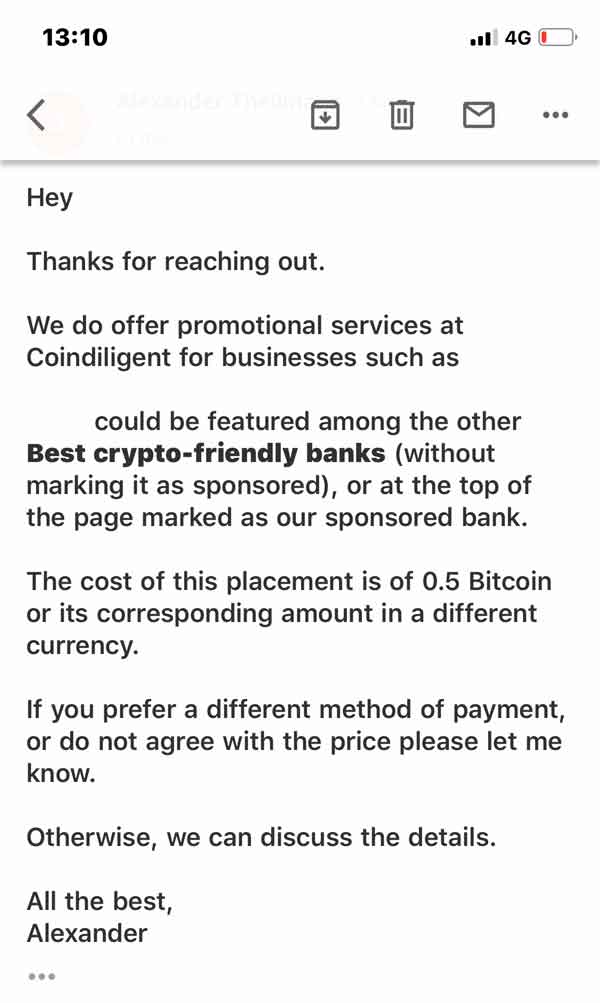Open the overflow menu in the toolbar

pos(555,116)
